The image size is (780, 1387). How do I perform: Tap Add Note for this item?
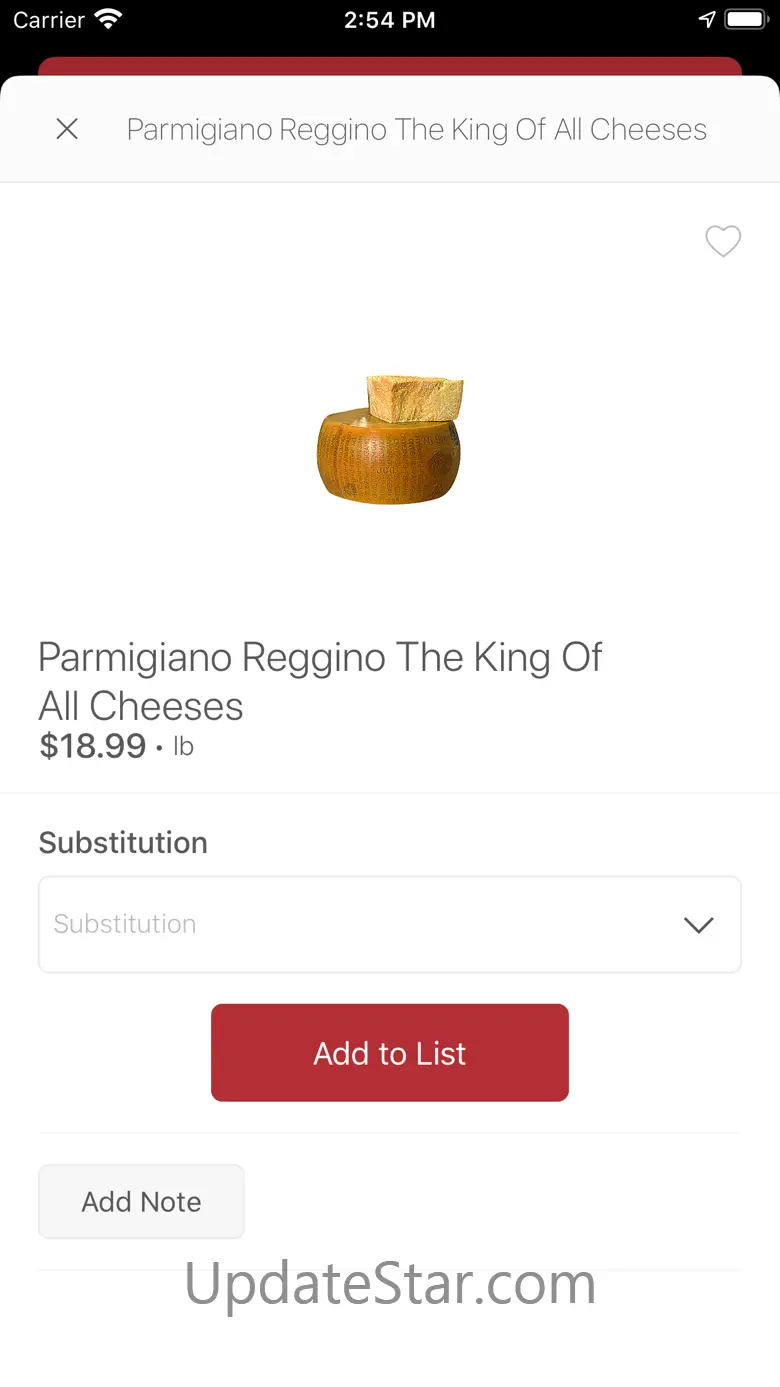tap(141, 1201)
